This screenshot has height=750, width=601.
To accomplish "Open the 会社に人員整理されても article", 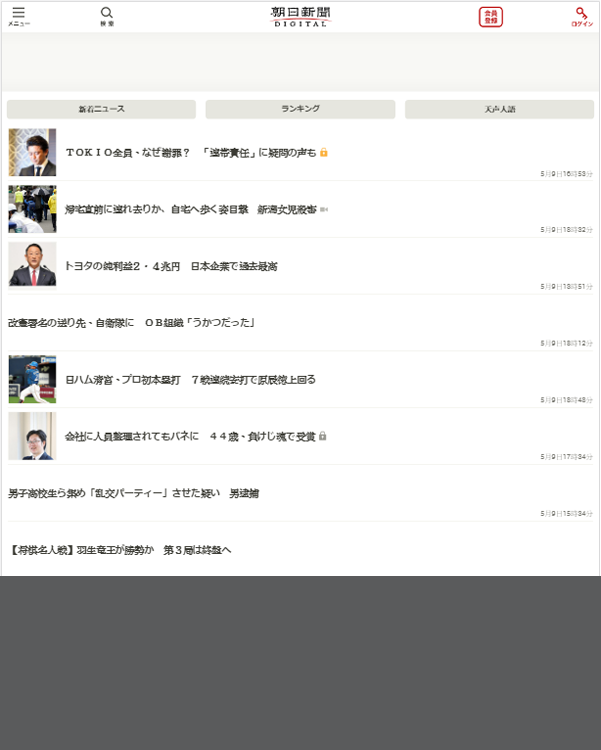I will coord(190,436).
